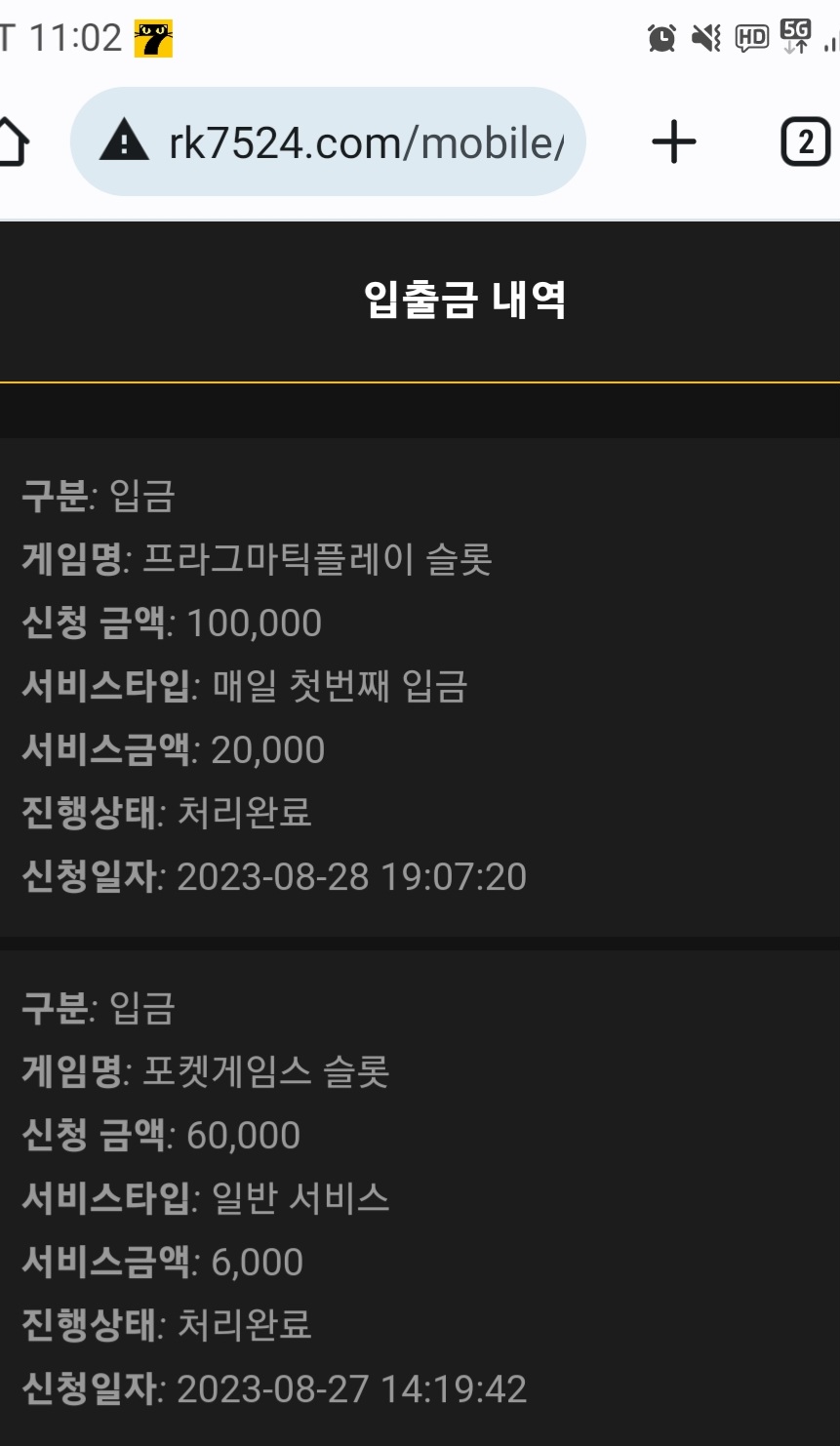Open a new browser tab

673,142
